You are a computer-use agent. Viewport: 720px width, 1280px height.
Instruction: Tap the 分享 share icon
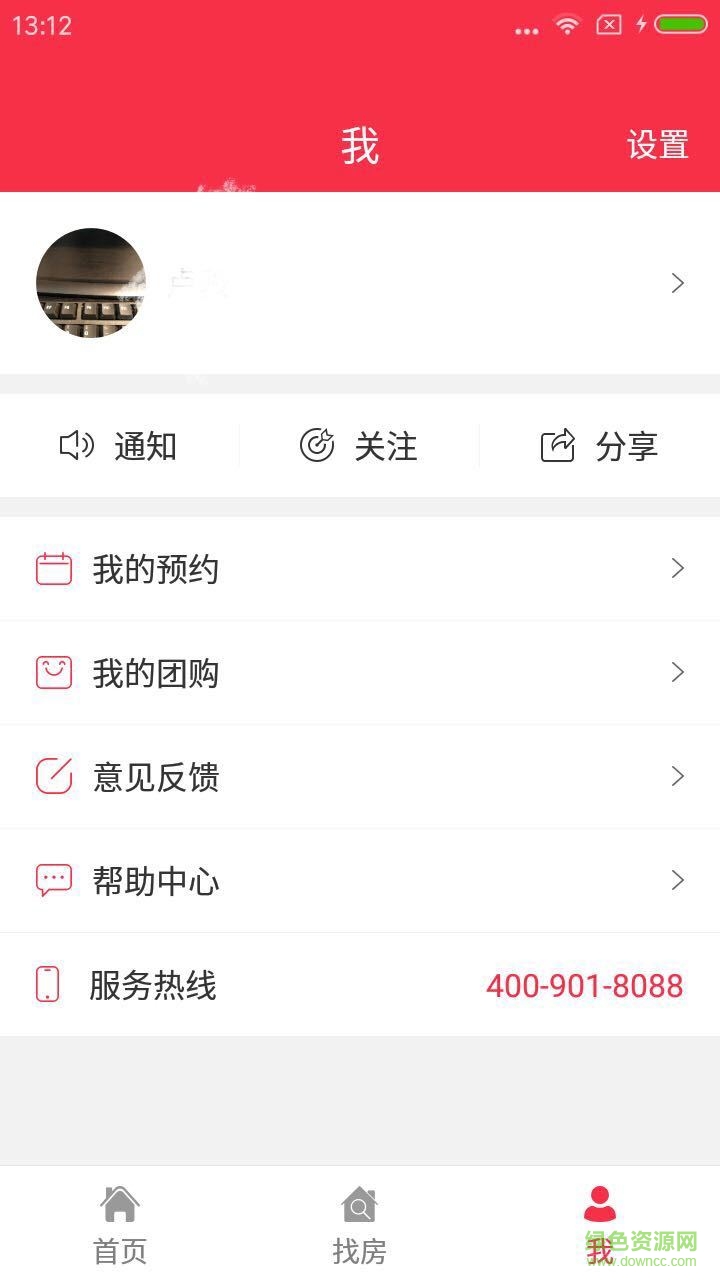557,444
